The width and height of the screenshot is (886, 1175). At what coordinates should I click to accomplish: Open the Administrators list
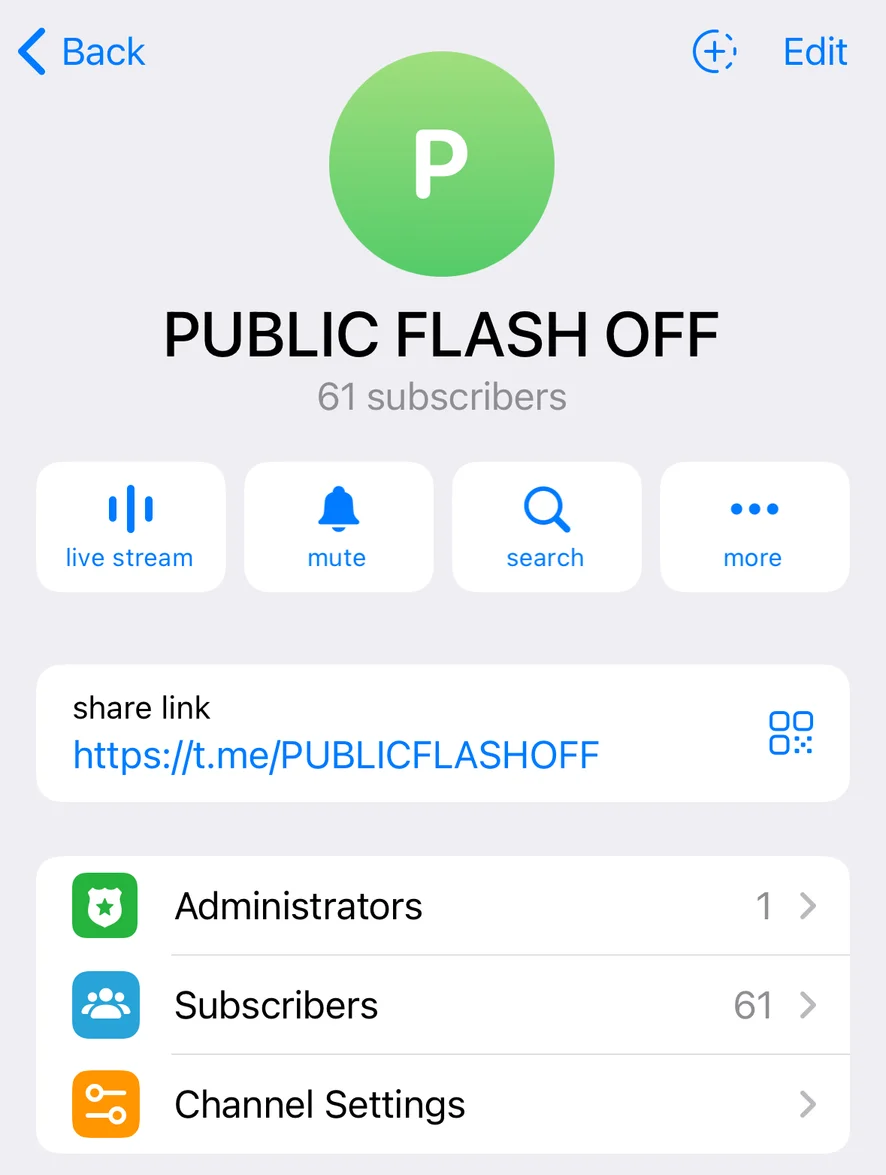[442, 906]
